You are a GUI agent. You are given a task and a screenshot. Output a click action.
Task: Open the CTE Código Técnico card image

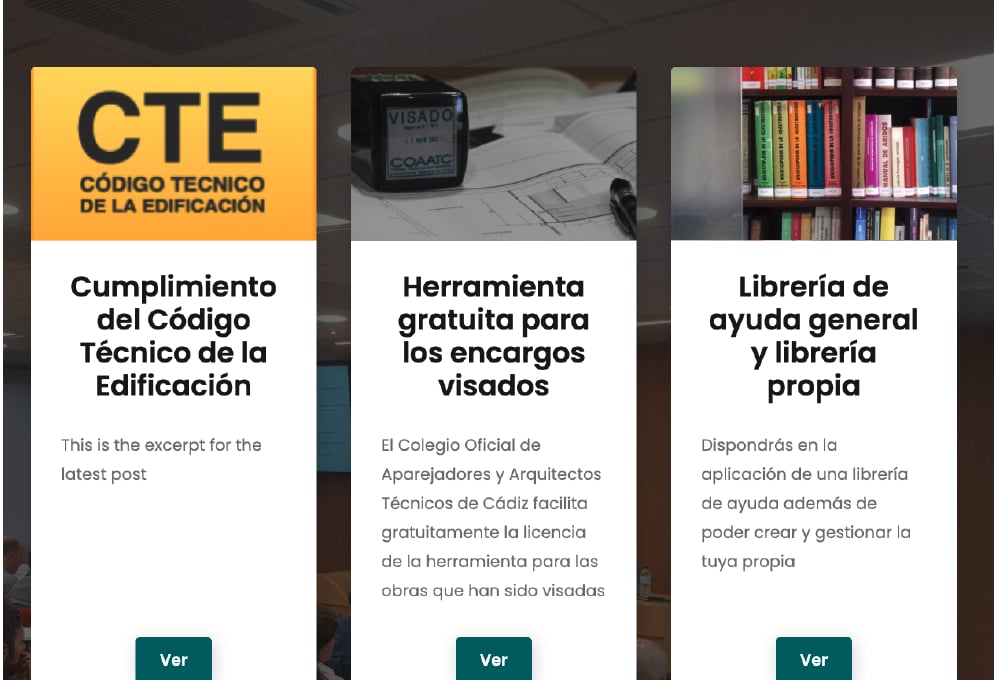[x=174, y=154]
